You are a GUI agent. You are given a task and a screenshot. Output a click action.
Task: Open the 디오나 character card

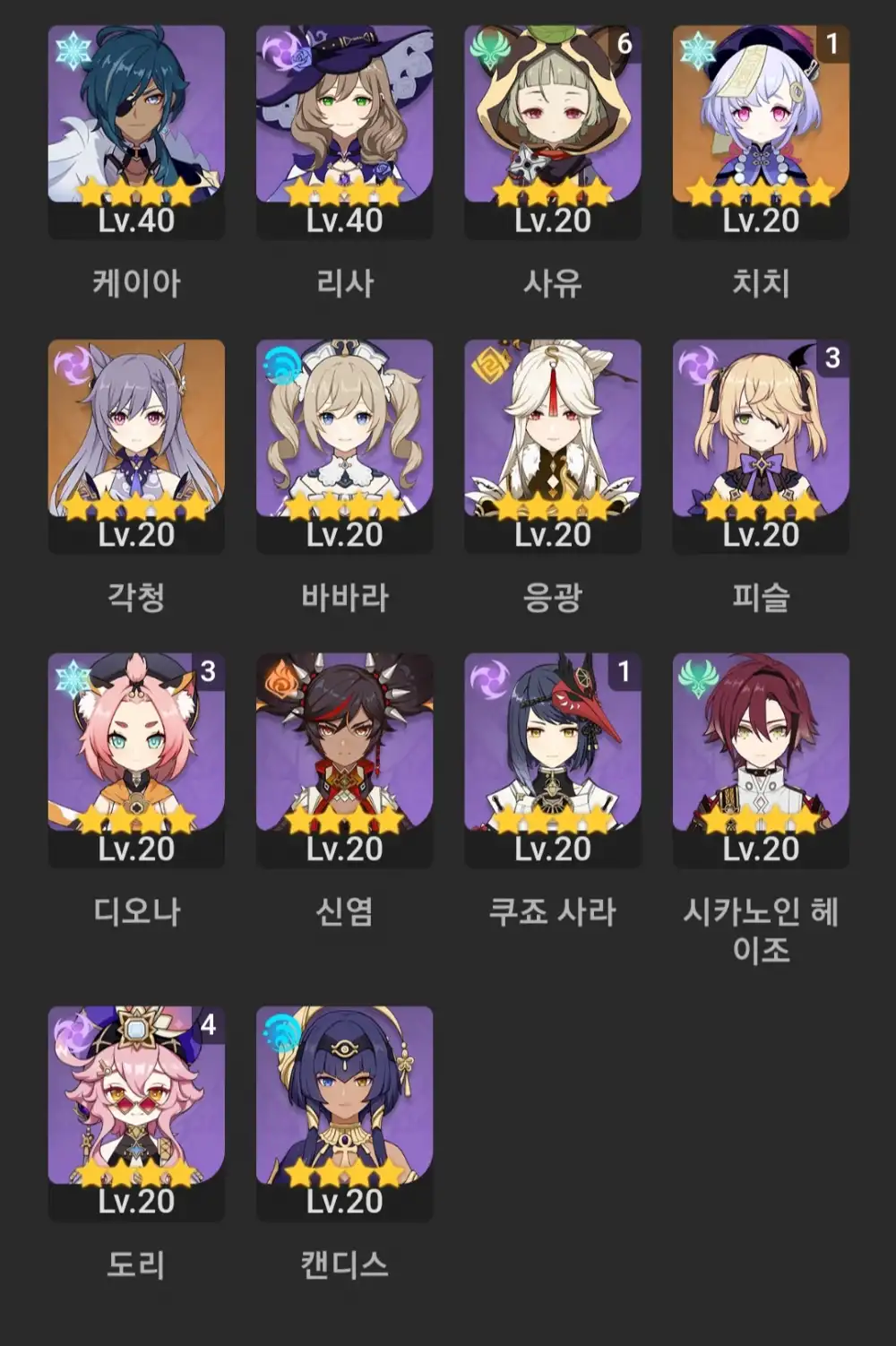[136, 759]
